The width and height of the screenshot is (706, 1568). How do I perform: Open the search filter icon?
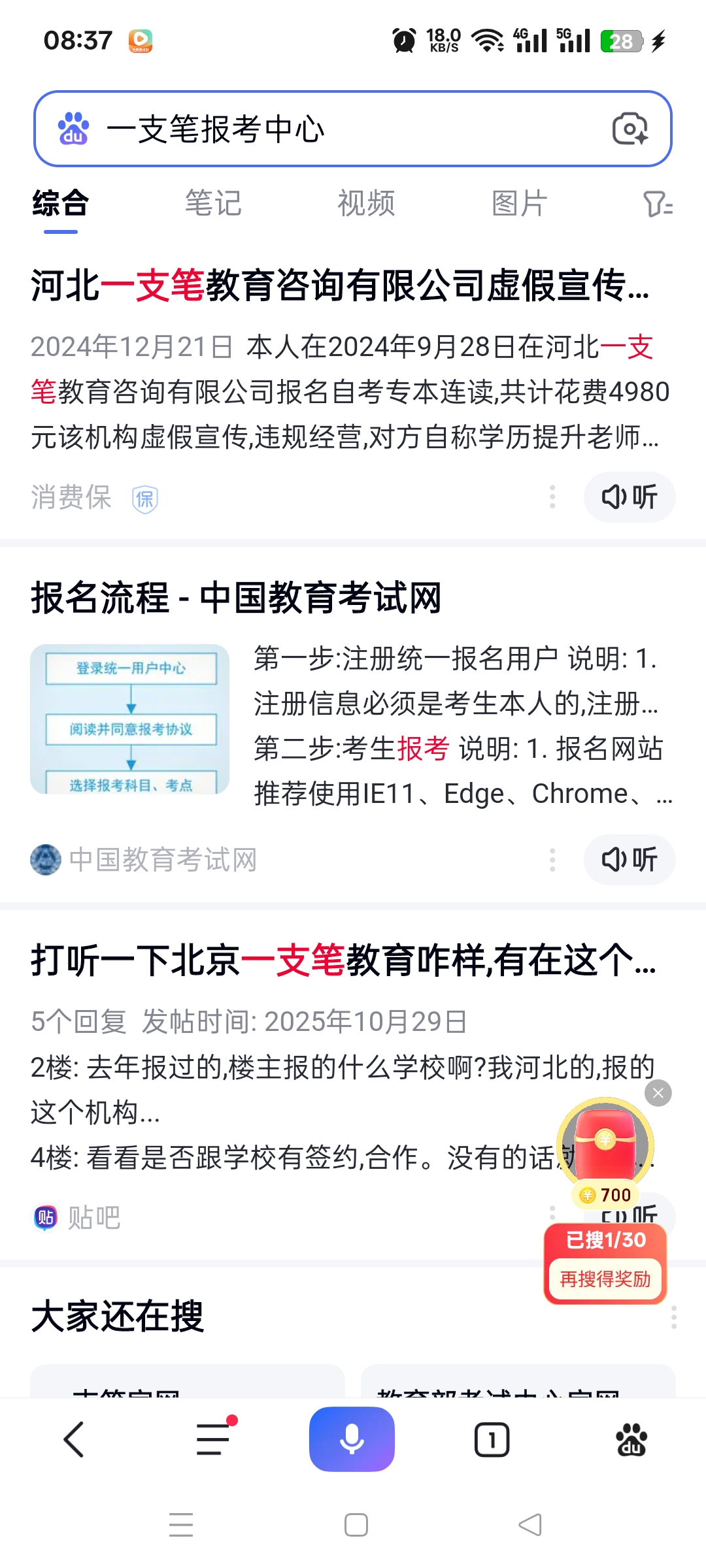coord(657,204)
